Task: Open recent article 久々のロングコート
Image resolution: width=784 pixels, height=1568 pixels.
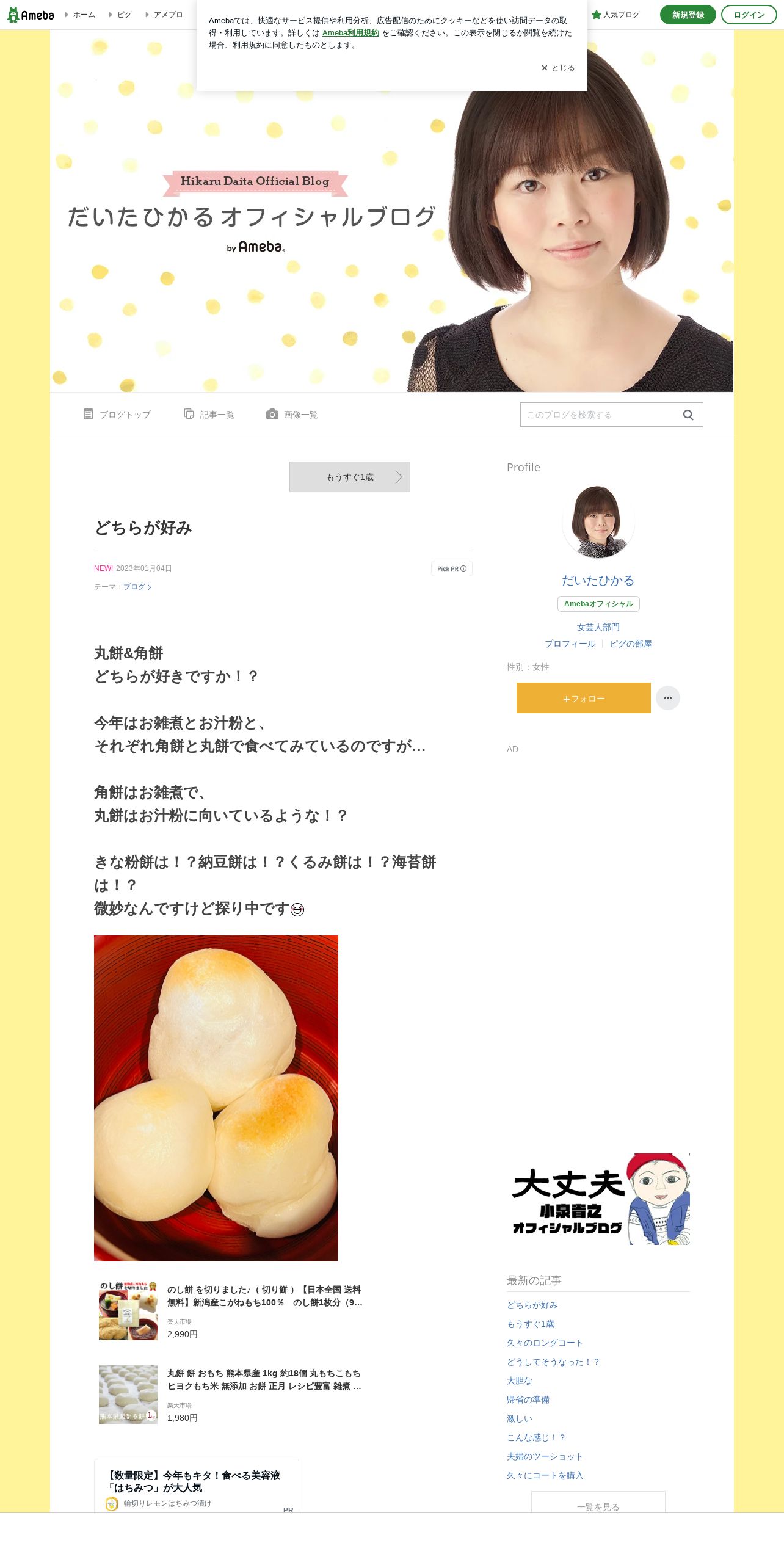Action: coord(545,1343)
